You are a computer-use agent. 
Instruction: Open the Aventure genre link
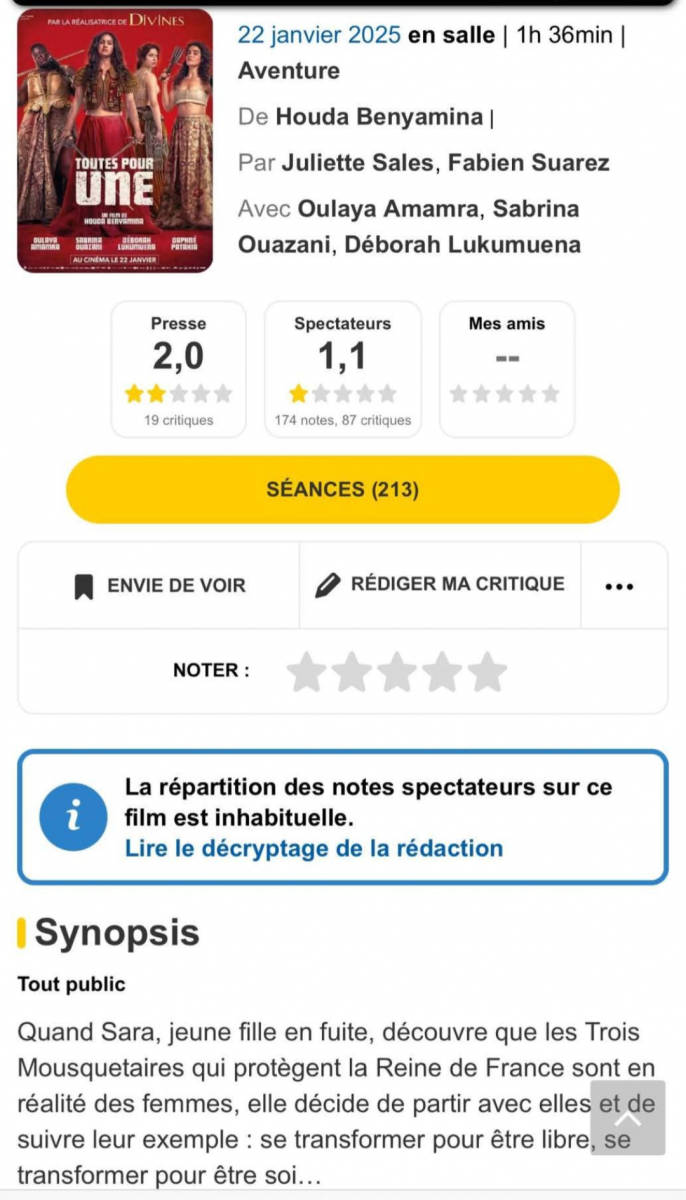(289, 71)
